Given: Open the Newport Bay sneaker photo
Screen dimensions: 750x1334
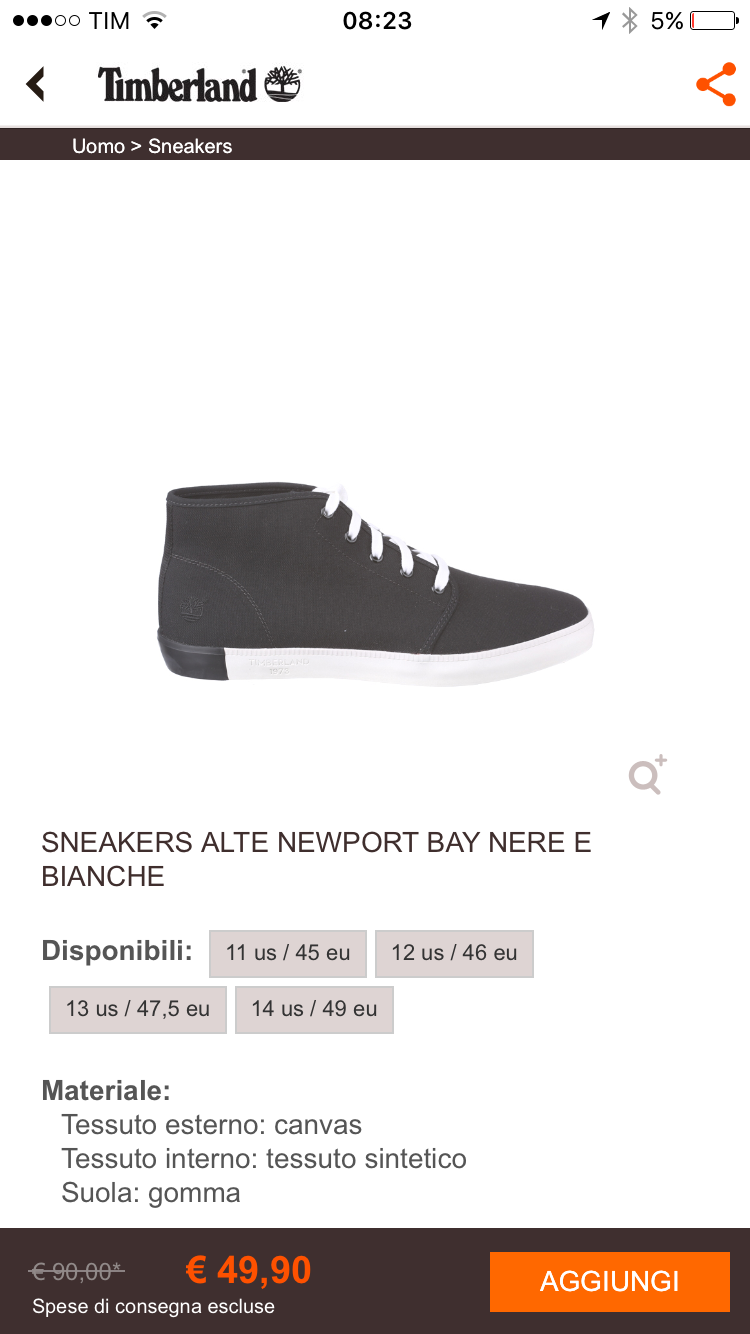Looking at the screenshot, I should click(x=375, y=585).
